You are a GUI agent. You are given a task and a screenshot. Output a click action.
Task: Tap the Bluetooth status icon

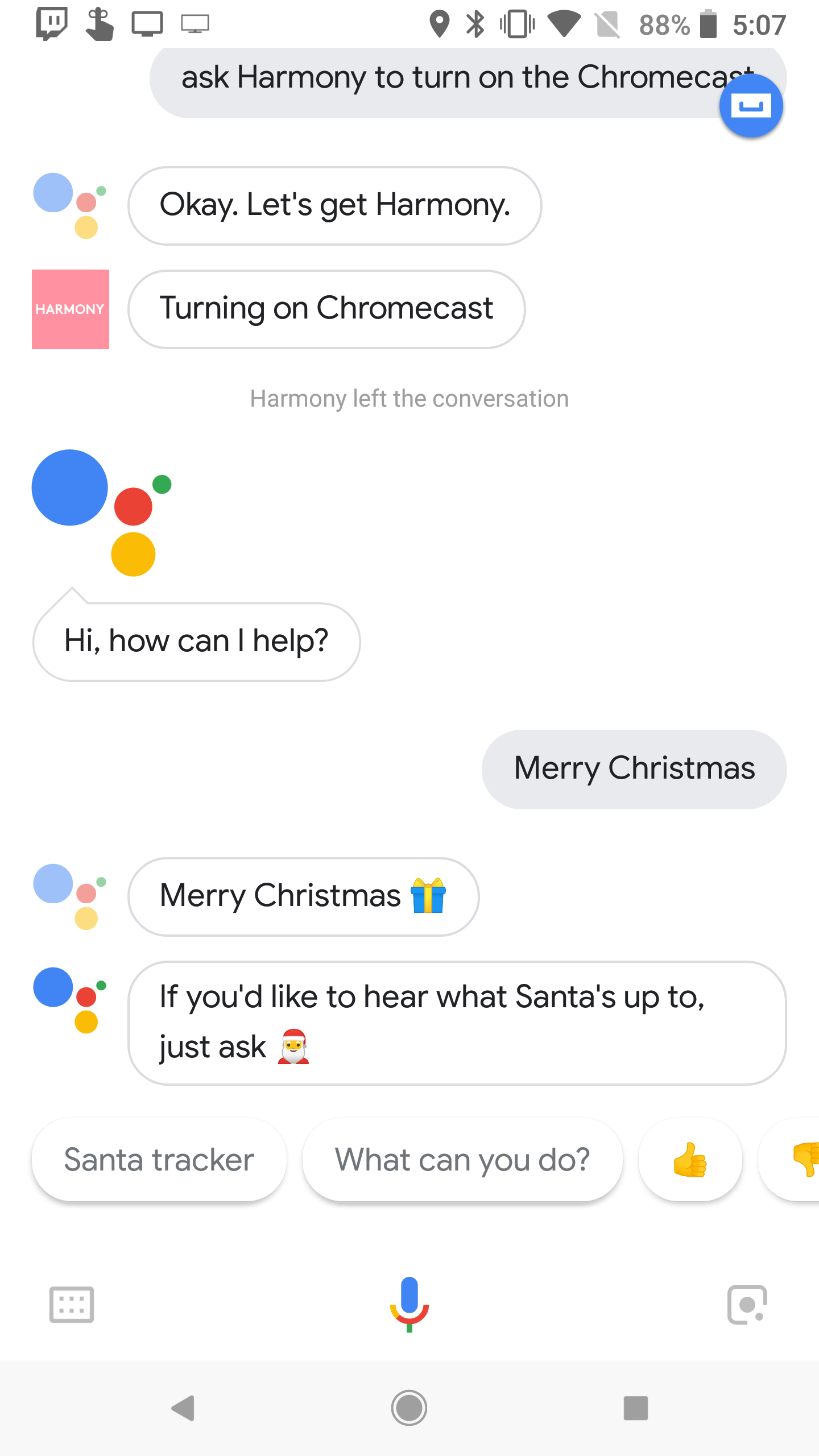click(x=474, y=23)
